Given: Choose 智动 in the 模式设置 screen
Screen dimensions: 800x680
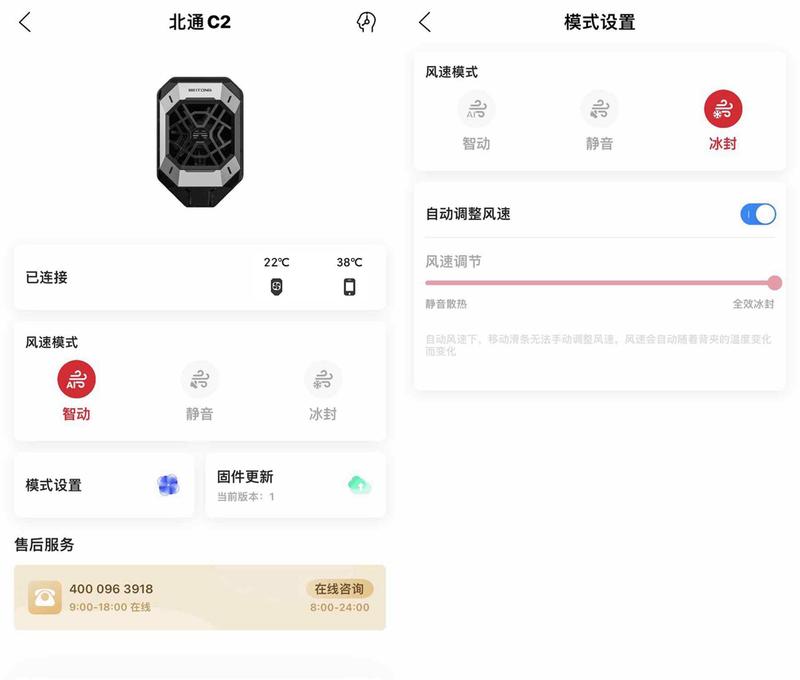Looking at the screenshot, I should (x=476, y=110).
